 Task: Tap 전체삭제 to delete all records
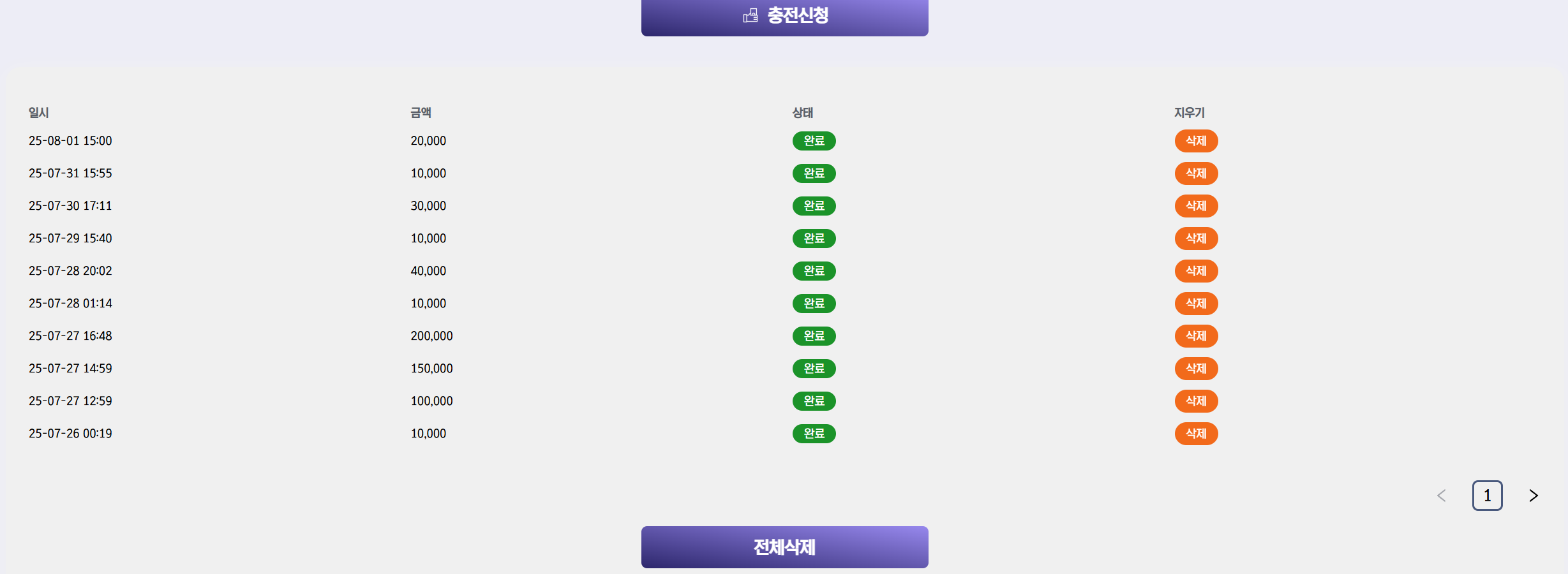tap(784, 547)
